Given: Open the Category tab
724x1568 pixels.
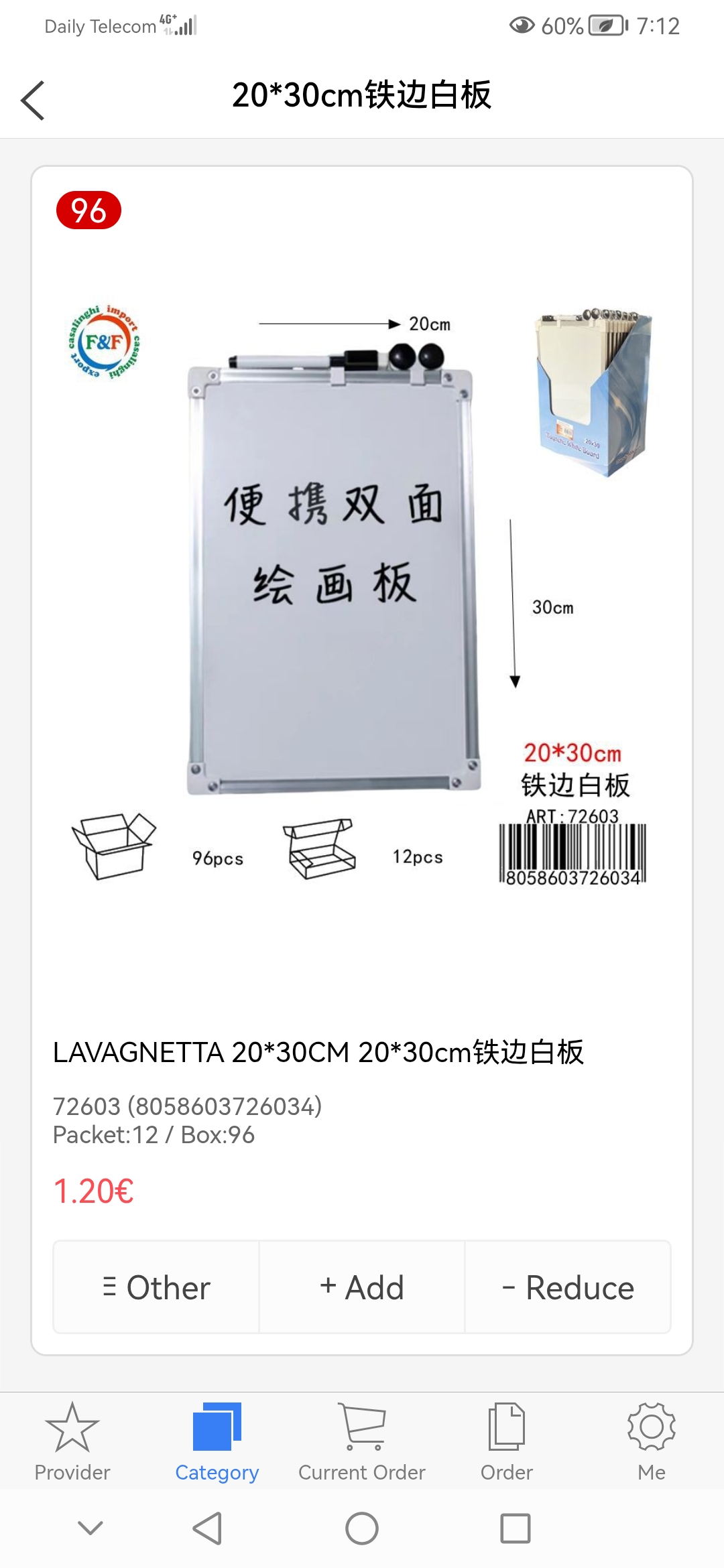Looking at the screenshot, I should (x=217, y=1442).
